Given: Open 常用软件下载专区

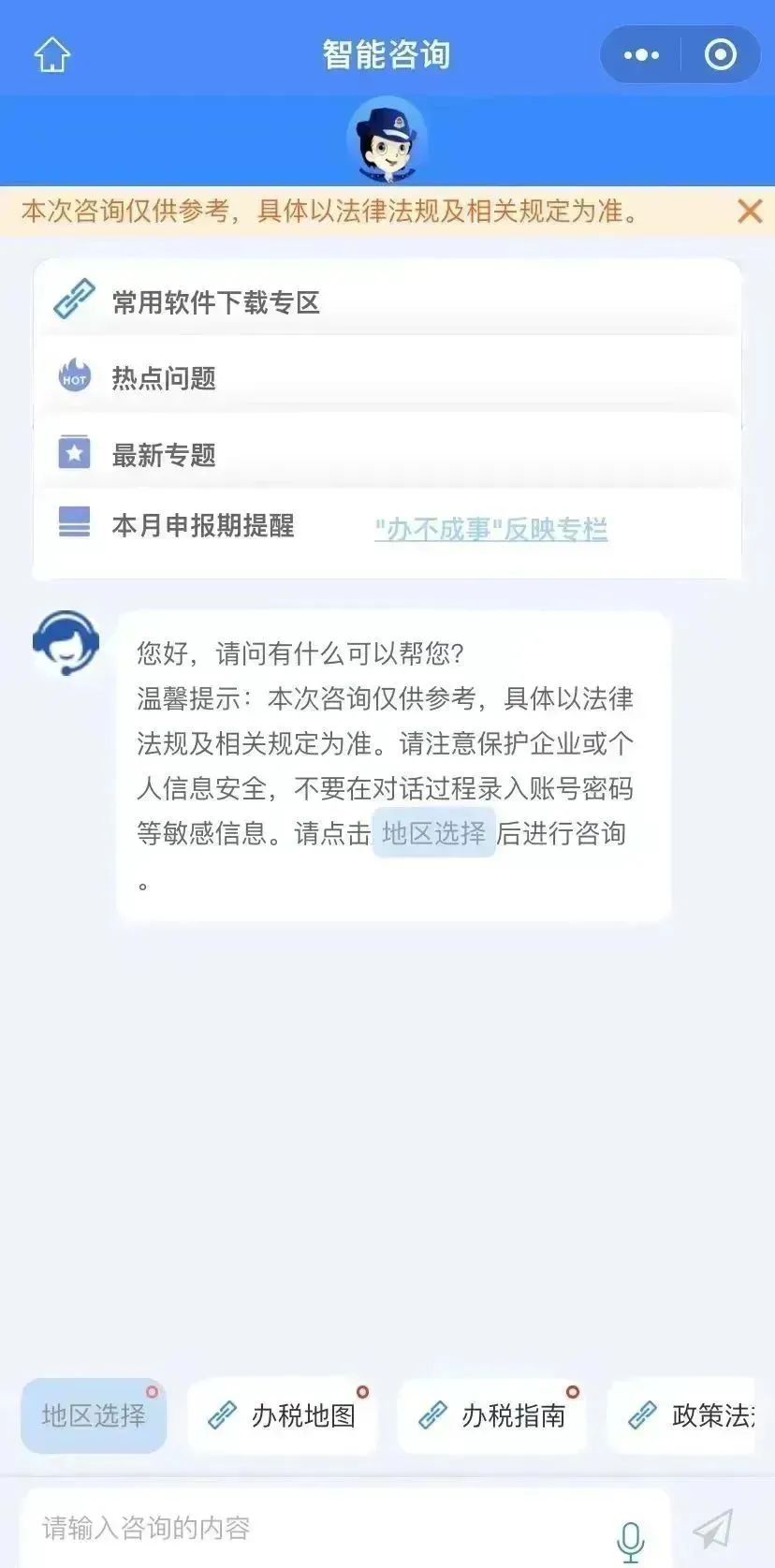Looking at the screenshot, I should click(387, 301).
